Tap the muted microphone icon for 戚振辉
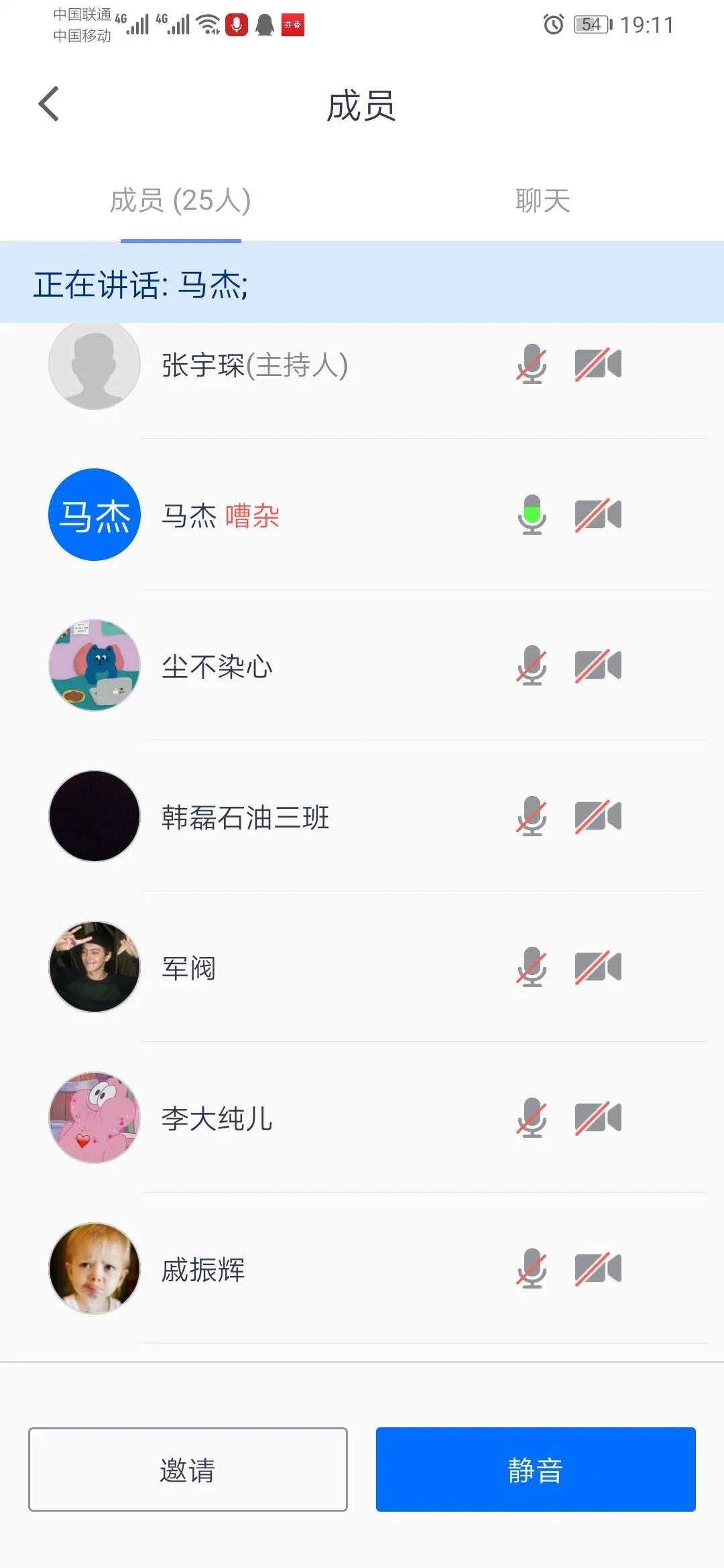 point(532,1268)
